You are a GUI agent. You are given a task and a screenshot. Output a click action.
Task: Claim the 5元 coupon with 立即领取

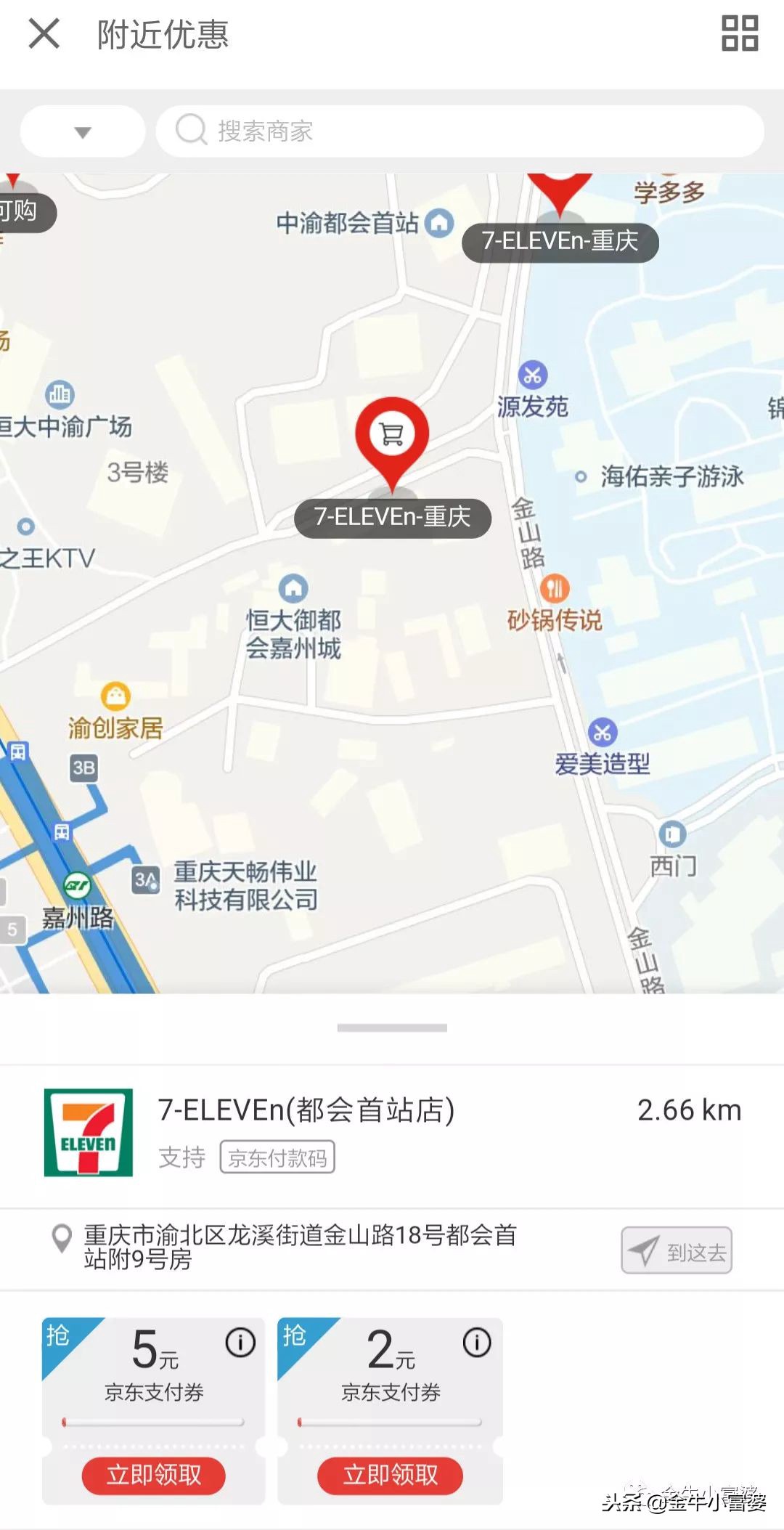[153, 1475]
